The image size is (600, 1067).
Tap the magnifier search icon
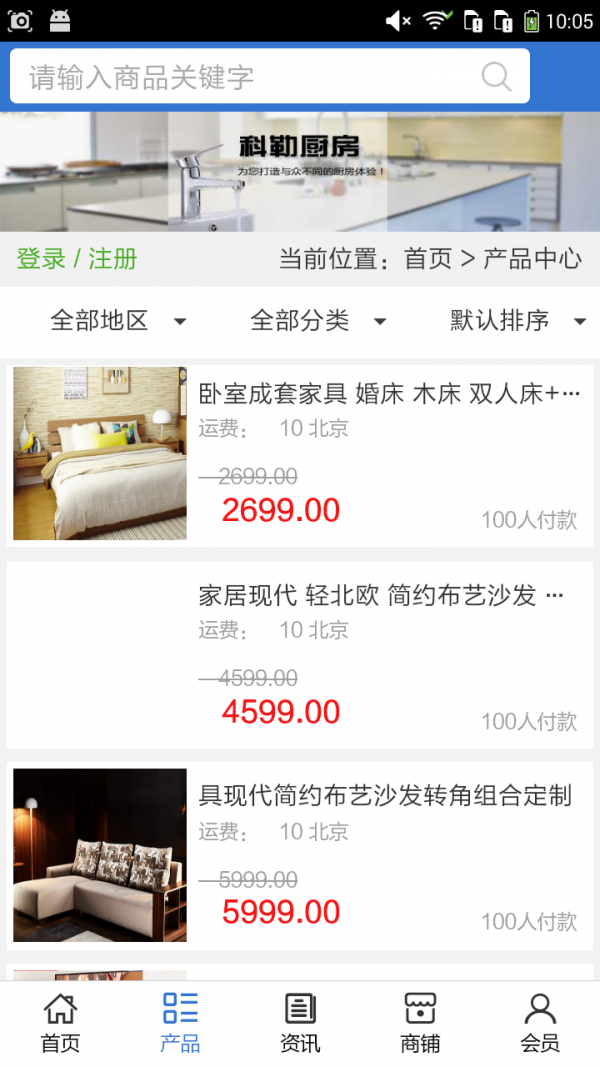click(496, 77)
